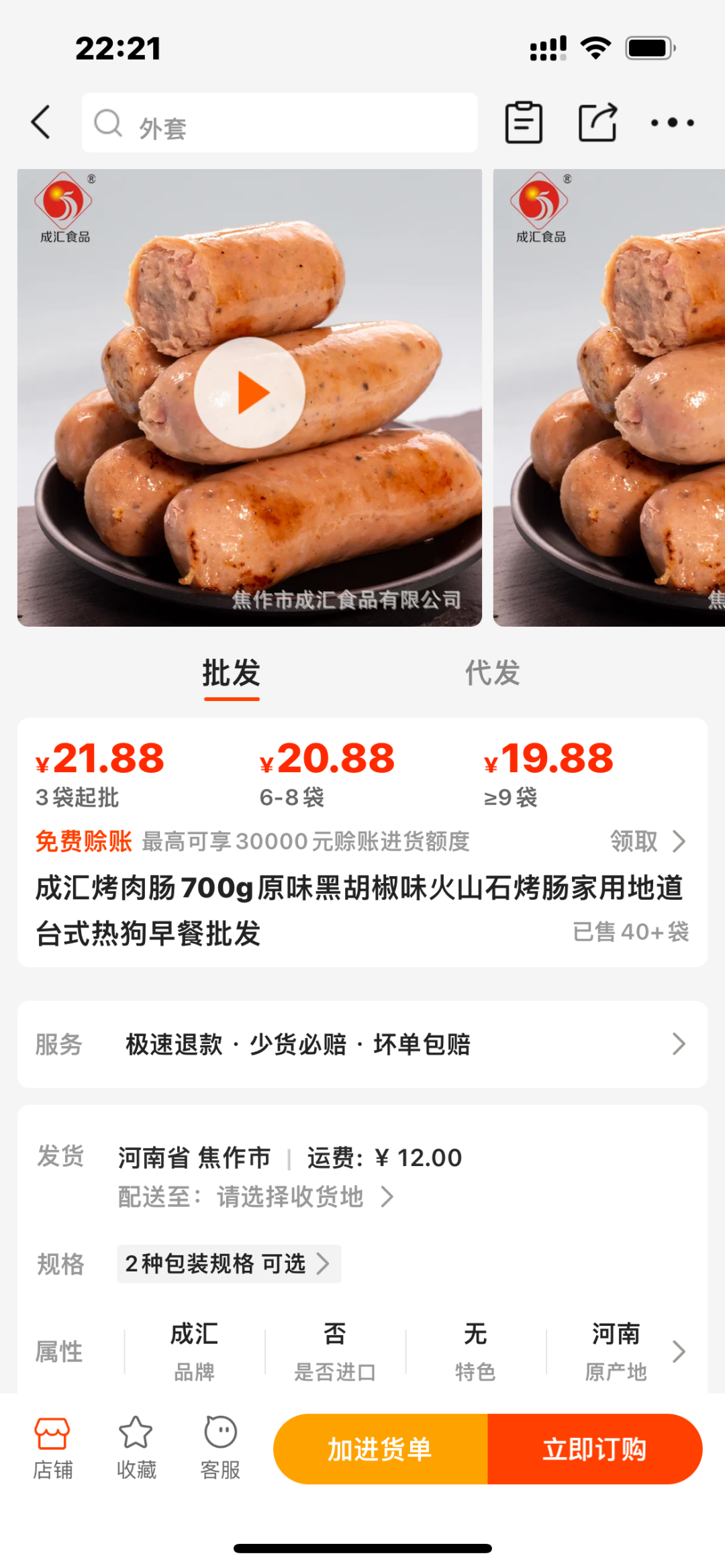Add product to favorites with 收藏
725x1568 pixels.
[136, 1448]
